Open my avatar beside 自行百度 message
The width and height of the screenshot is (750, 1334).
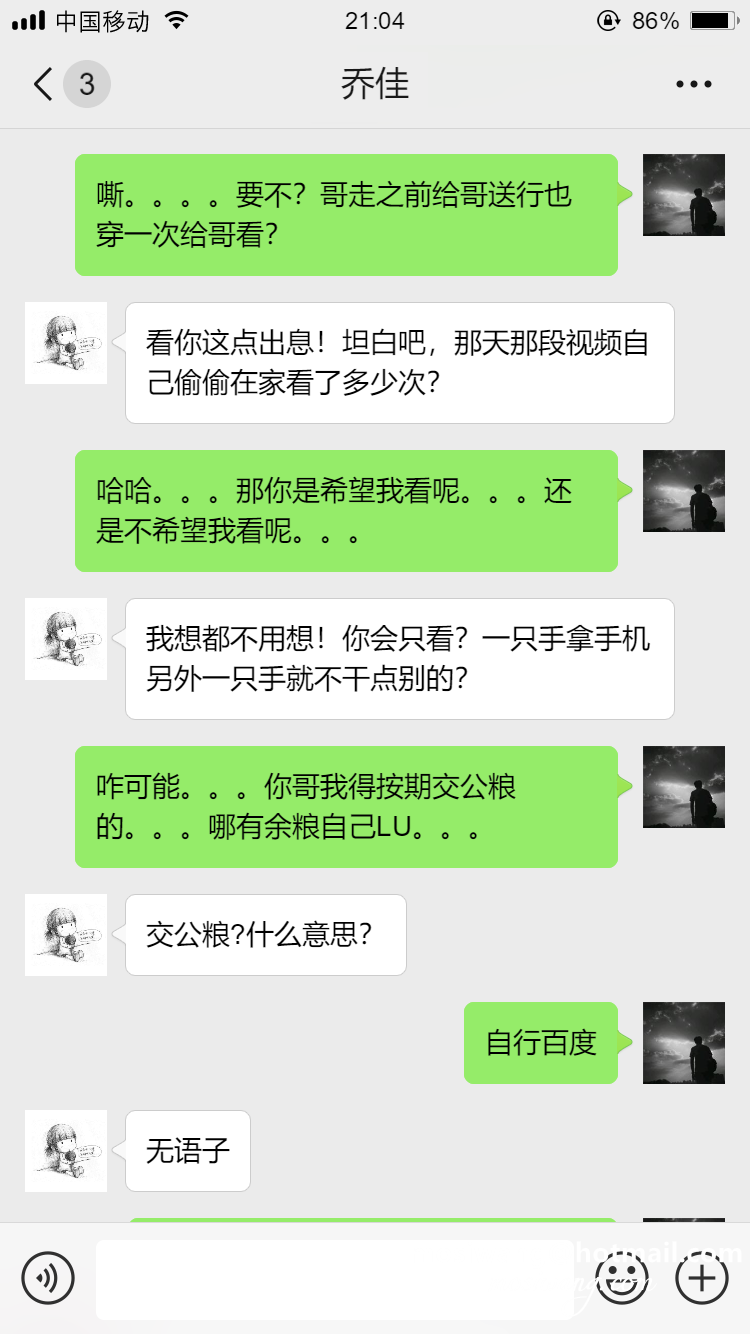coord(683,1042)
